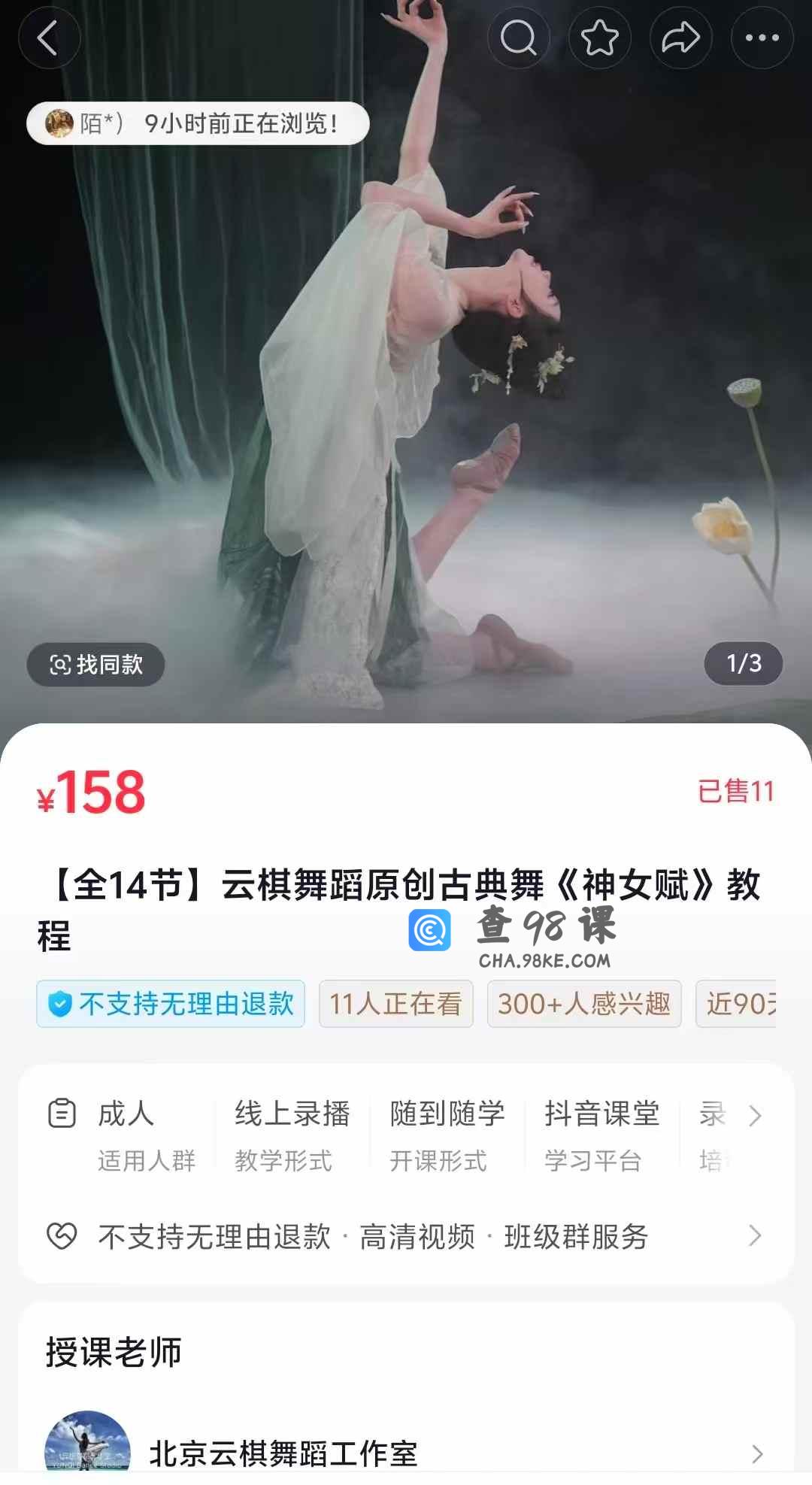Go back using the top-left arrow

[49, 38]
